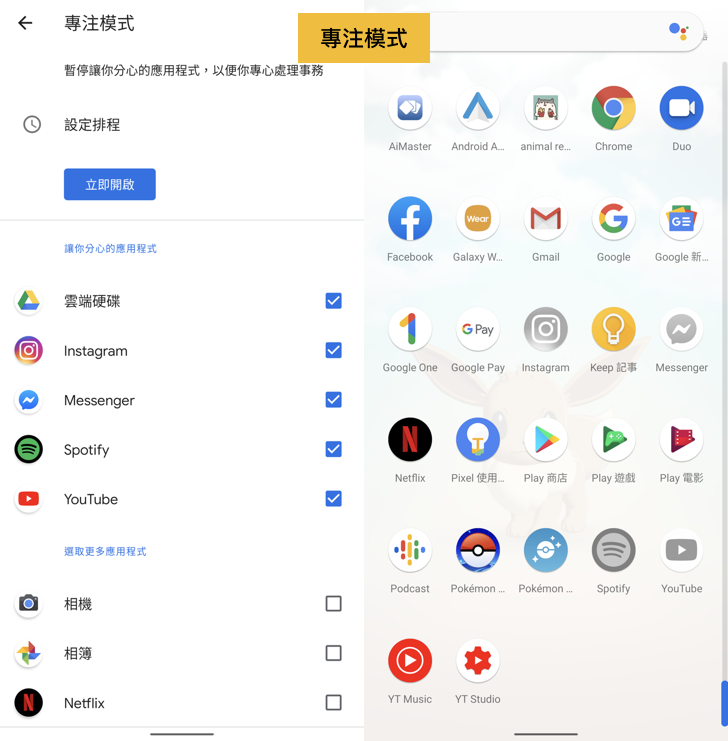Check the Netflix checkbox in the list

(333, 703)
